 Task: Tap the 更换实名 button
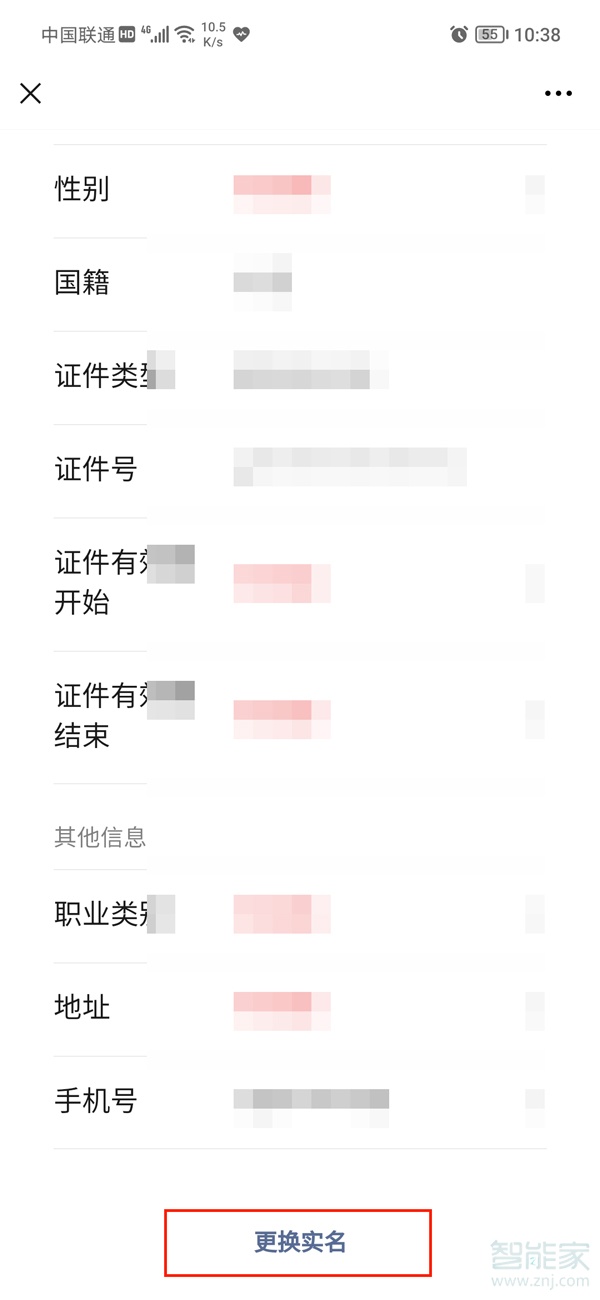coord(298,1242)
